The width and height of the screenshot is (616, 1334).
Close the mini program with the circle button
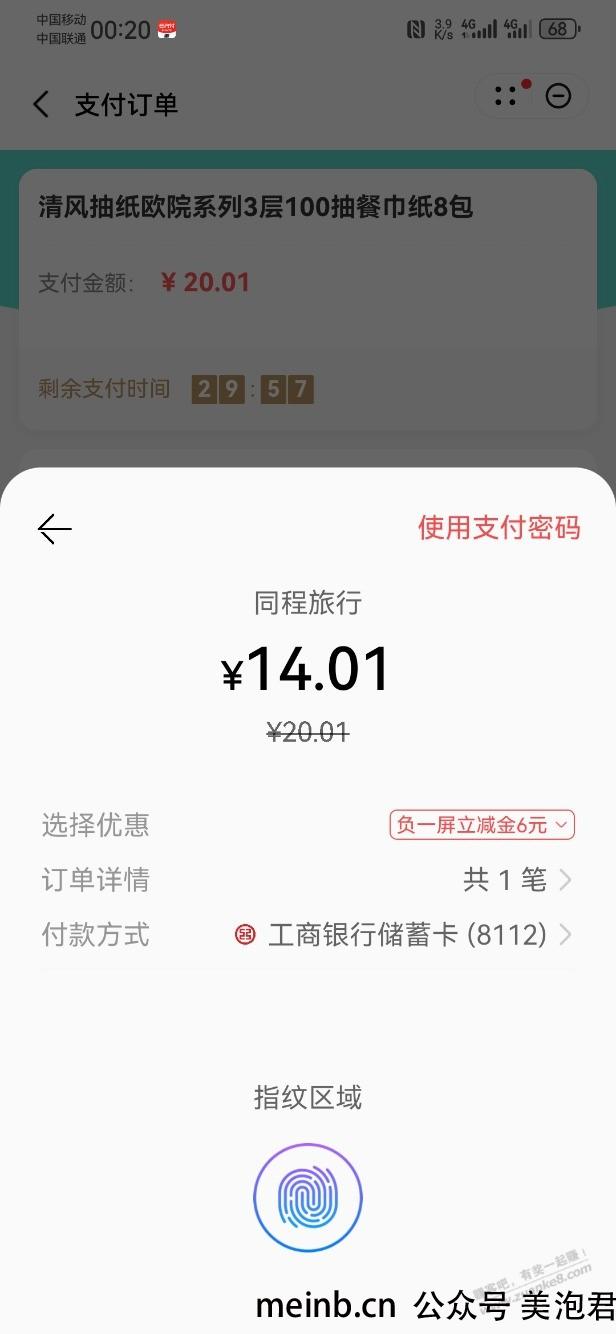click(558, 96)
